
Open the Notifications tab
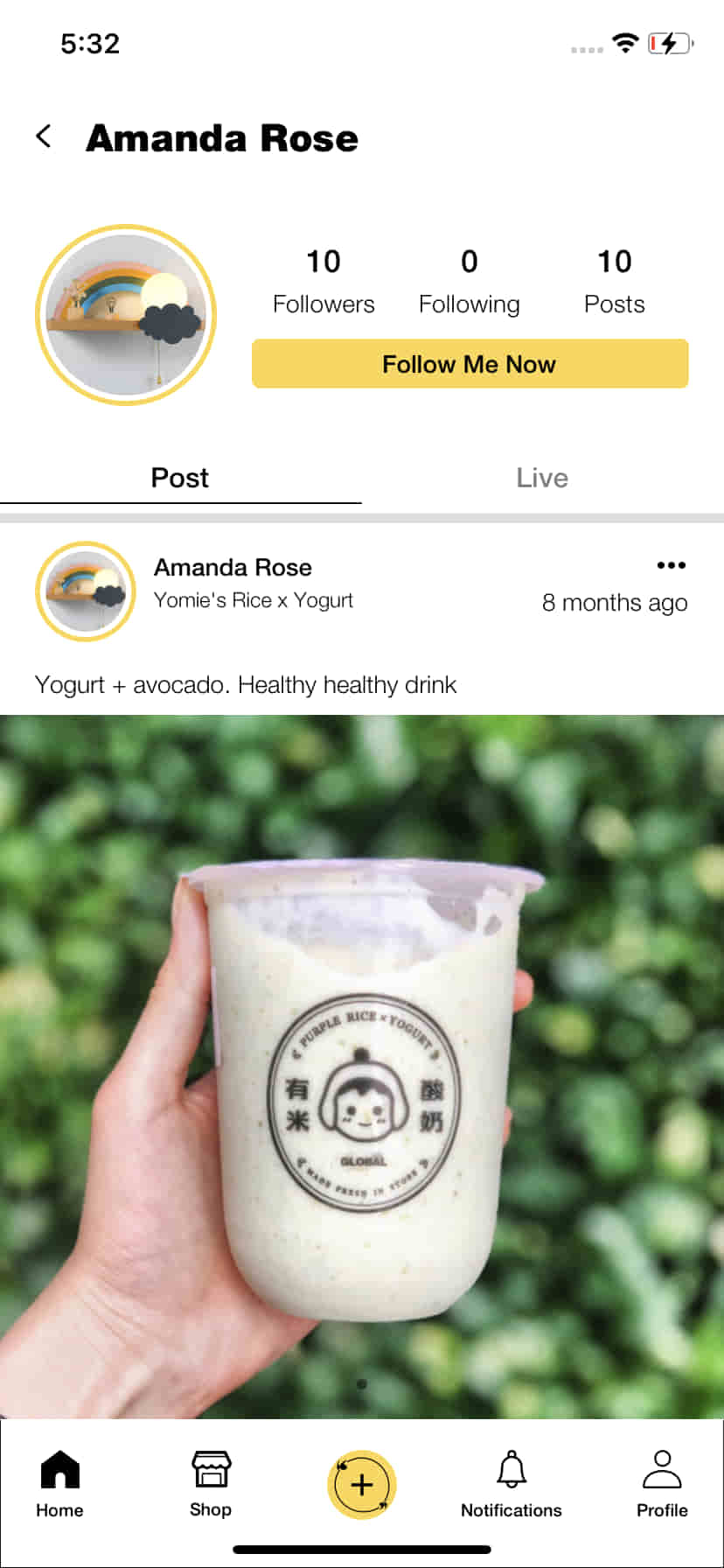512,1484
